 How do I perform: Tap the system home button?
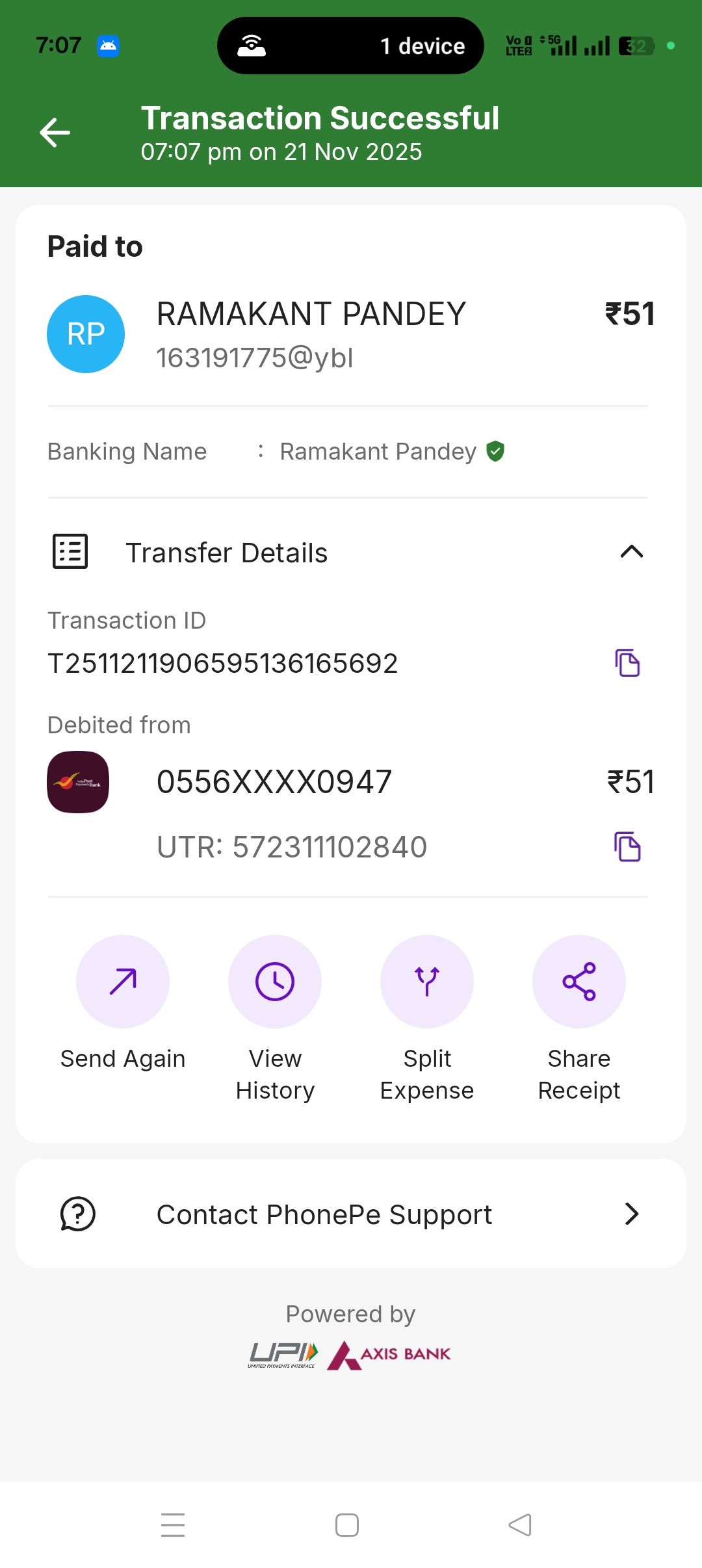pyautogui.click(x=347, y=1524)
